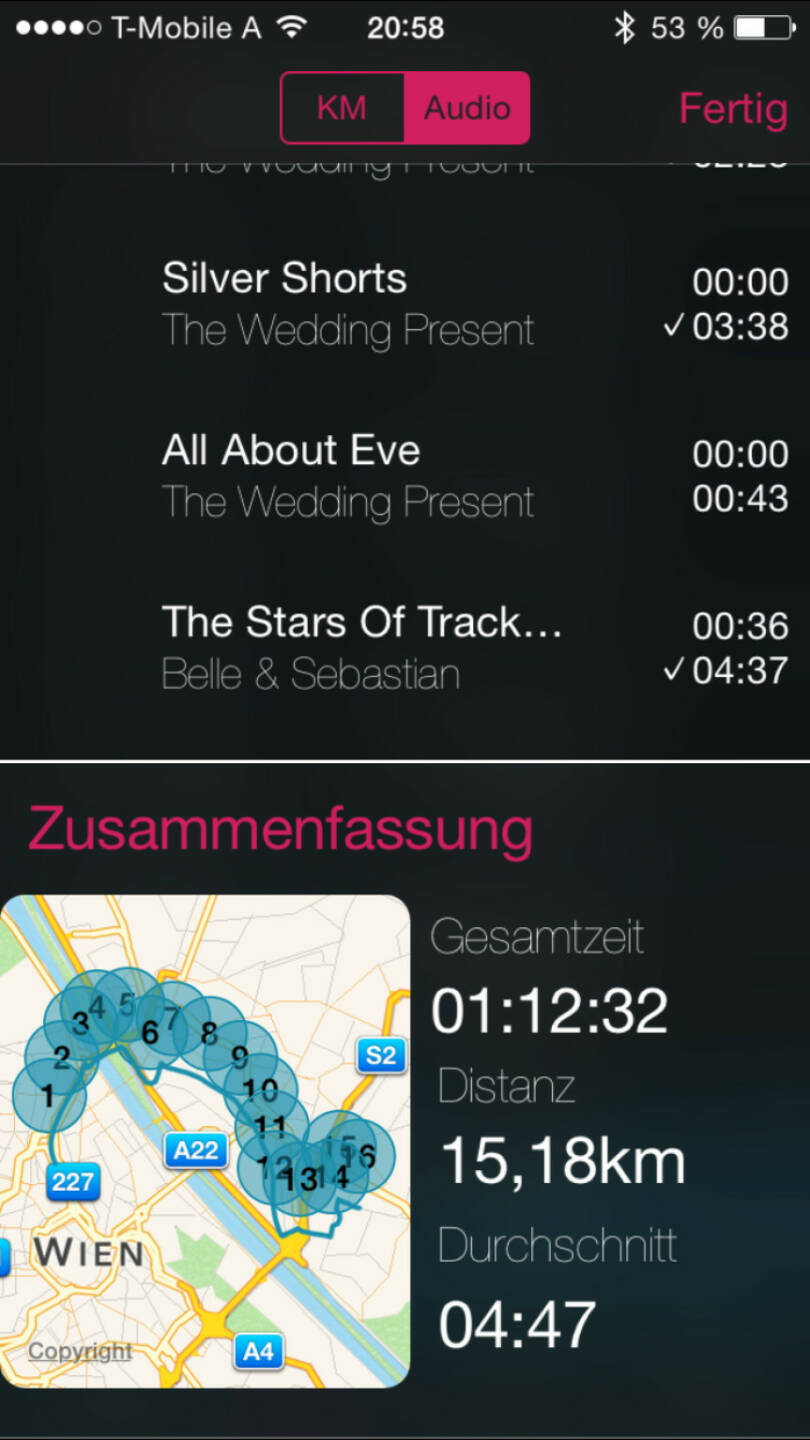Select the Audio segment
The width and height of the screenshot is (810, 1440).
coord(467,108)
